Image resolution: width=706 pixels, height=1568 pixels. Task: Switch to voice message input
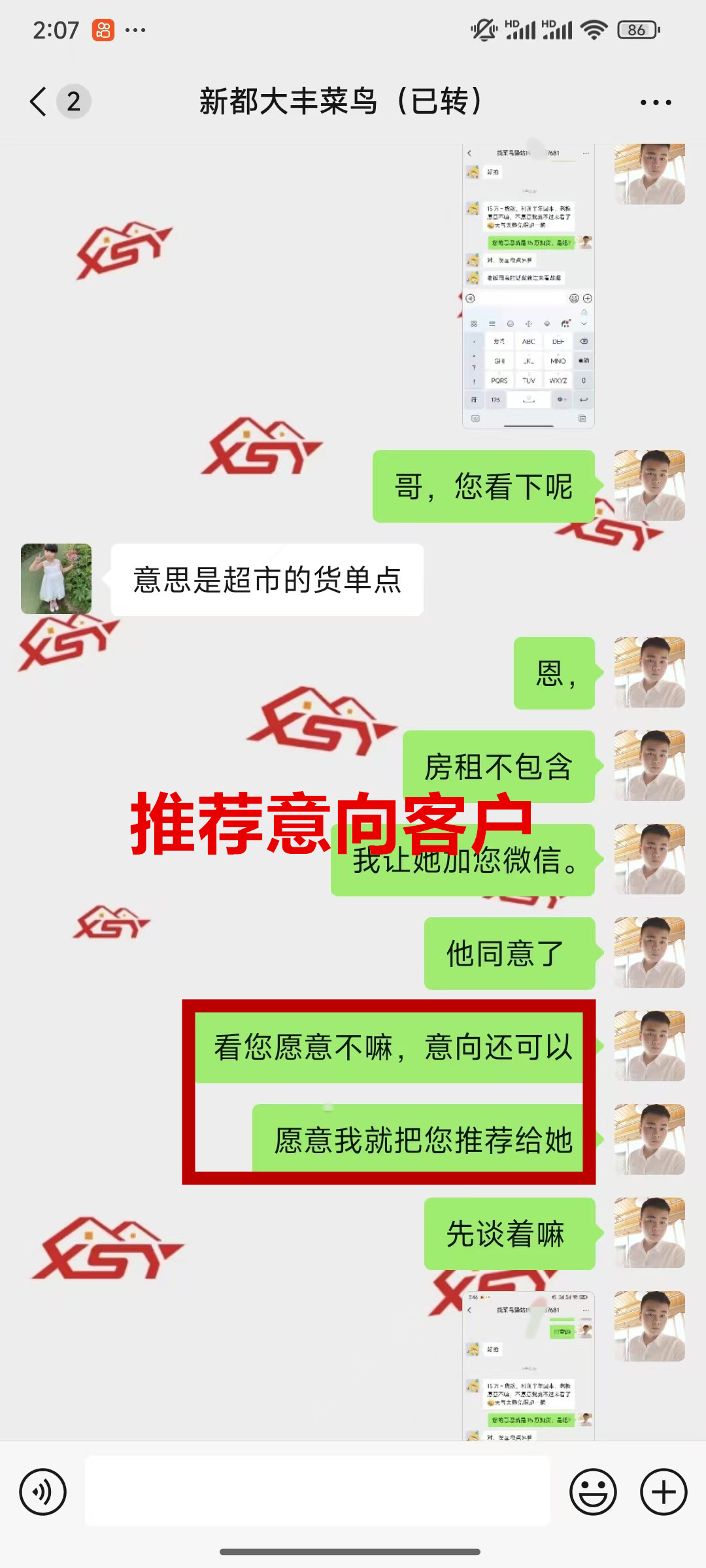43,1492
